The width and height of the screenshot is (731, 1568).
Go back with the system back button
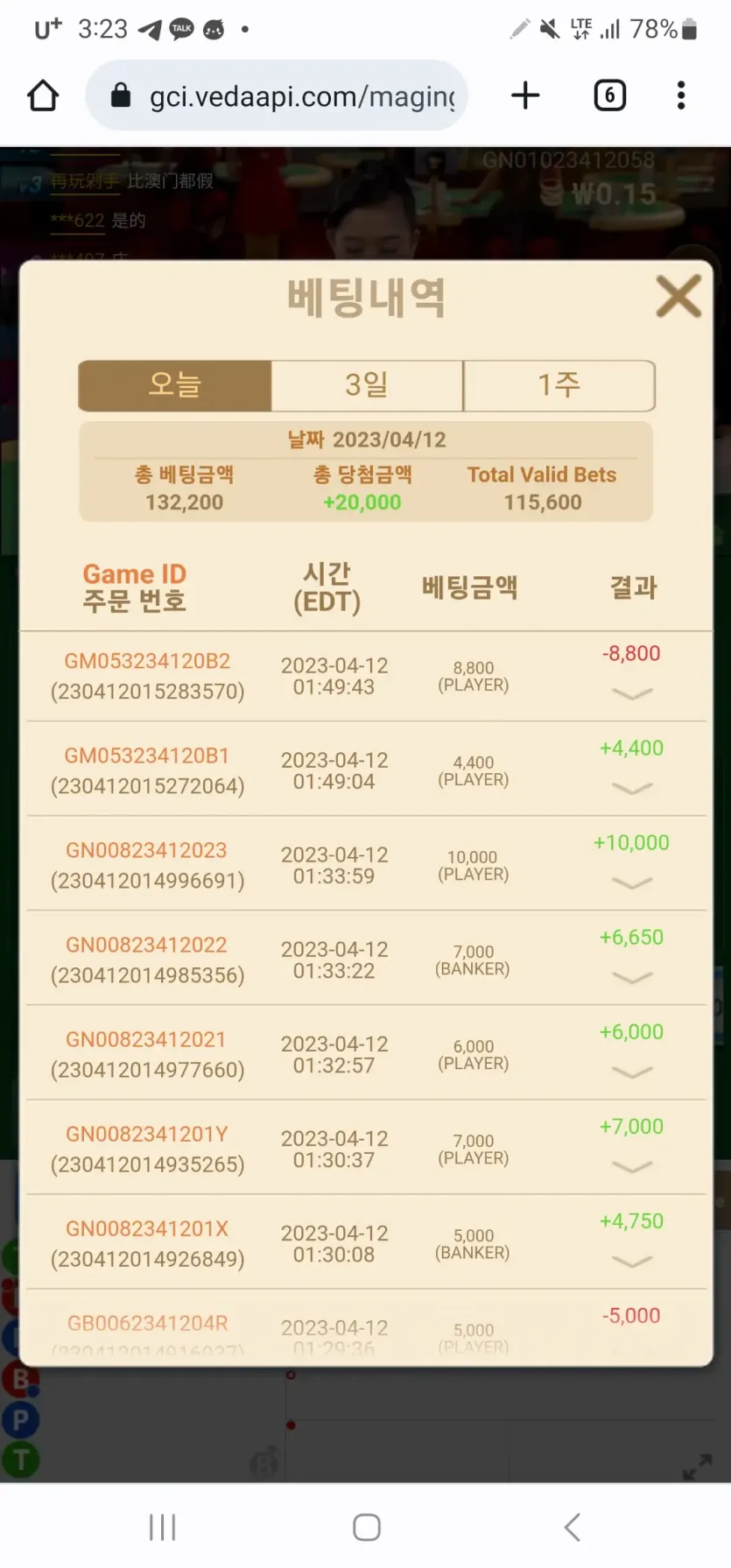pos(572,1527)
